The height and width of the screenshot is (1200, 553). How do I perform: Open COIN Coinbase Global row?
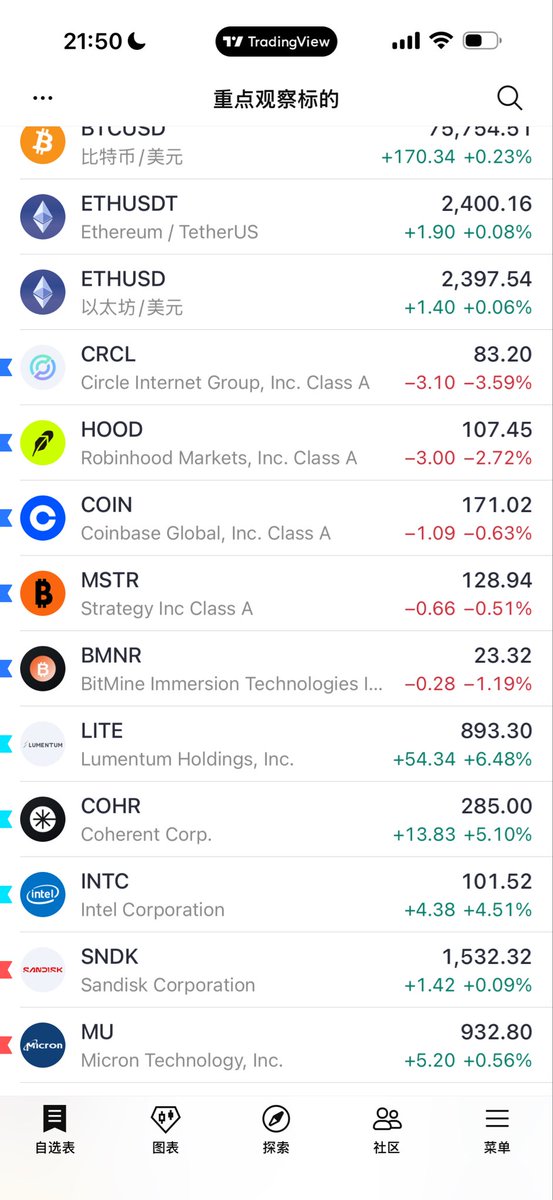click(276, 518)
